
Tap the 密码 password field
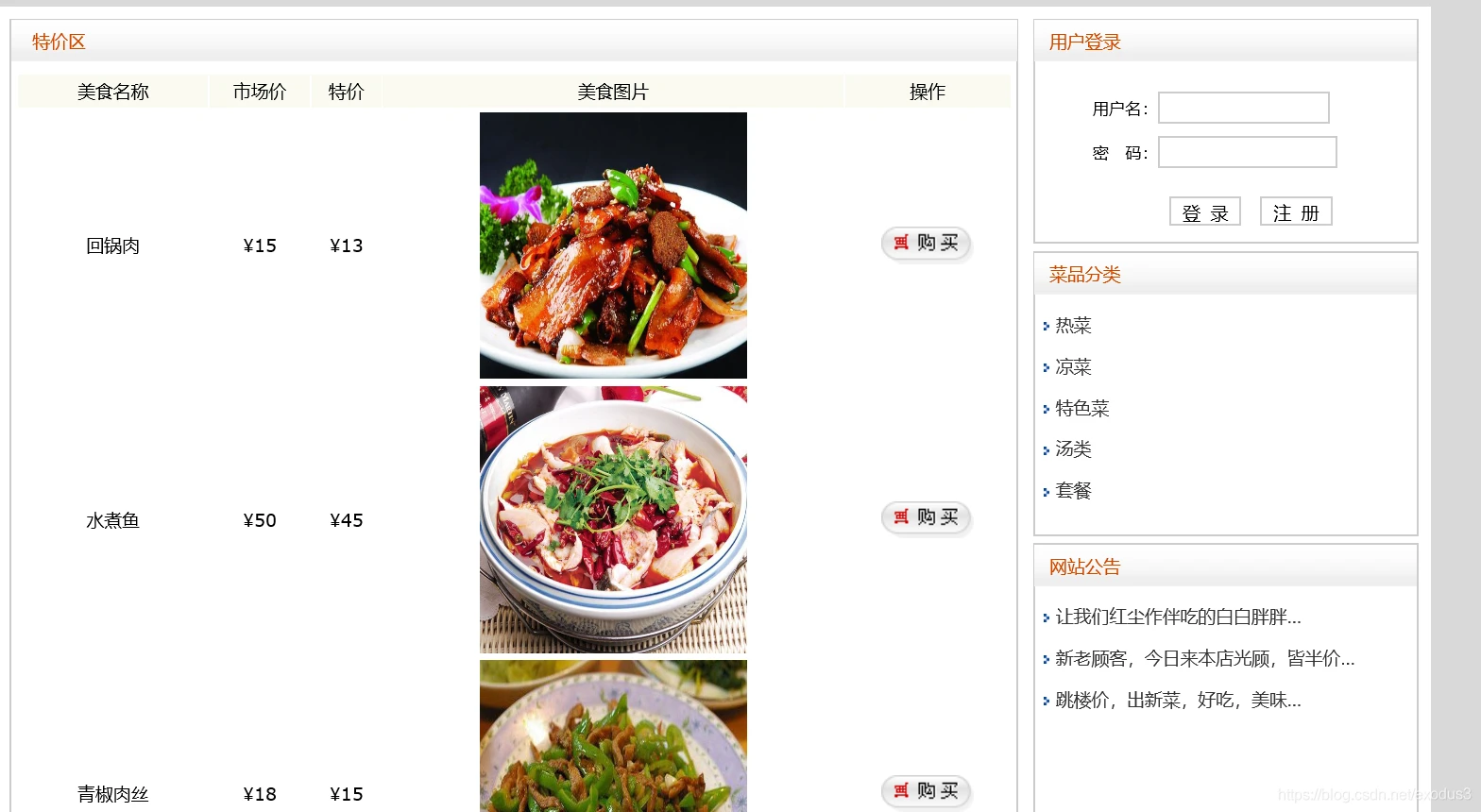click(x=1247, y=152)
